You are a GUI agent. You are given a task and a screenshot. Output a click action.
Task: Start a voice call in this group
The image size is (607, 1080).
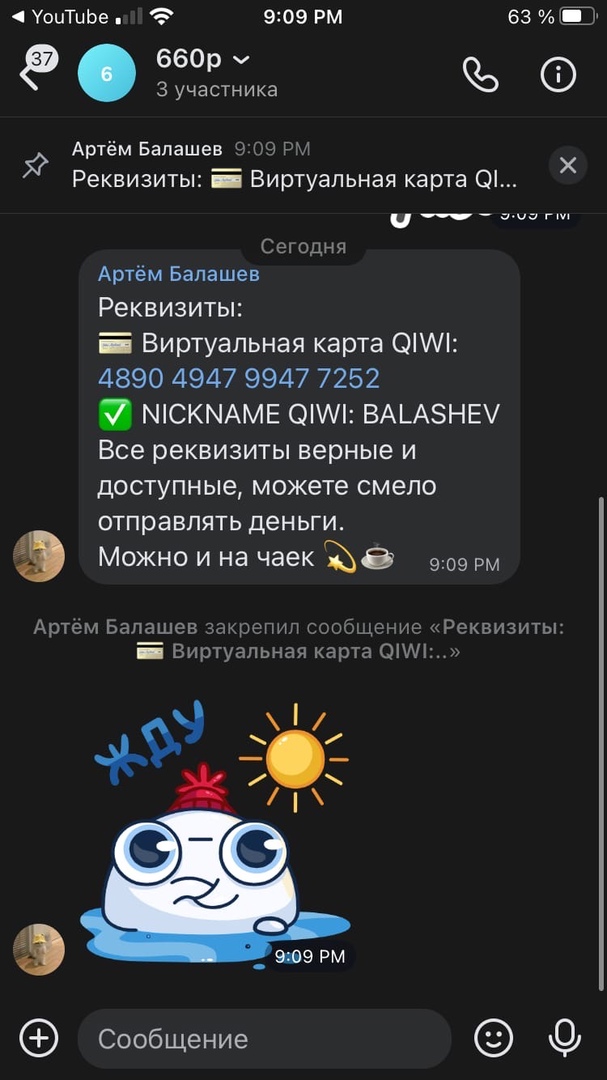[x=480, y=75]
